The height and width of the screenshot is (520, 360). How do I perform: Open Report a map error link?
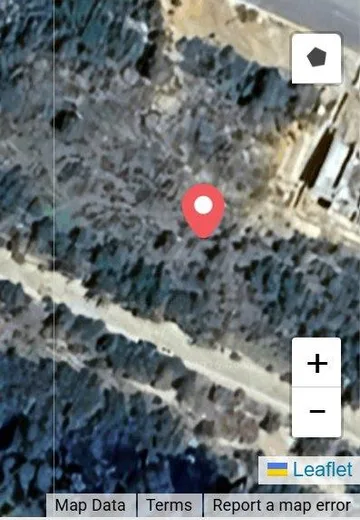tap(282, 505)
